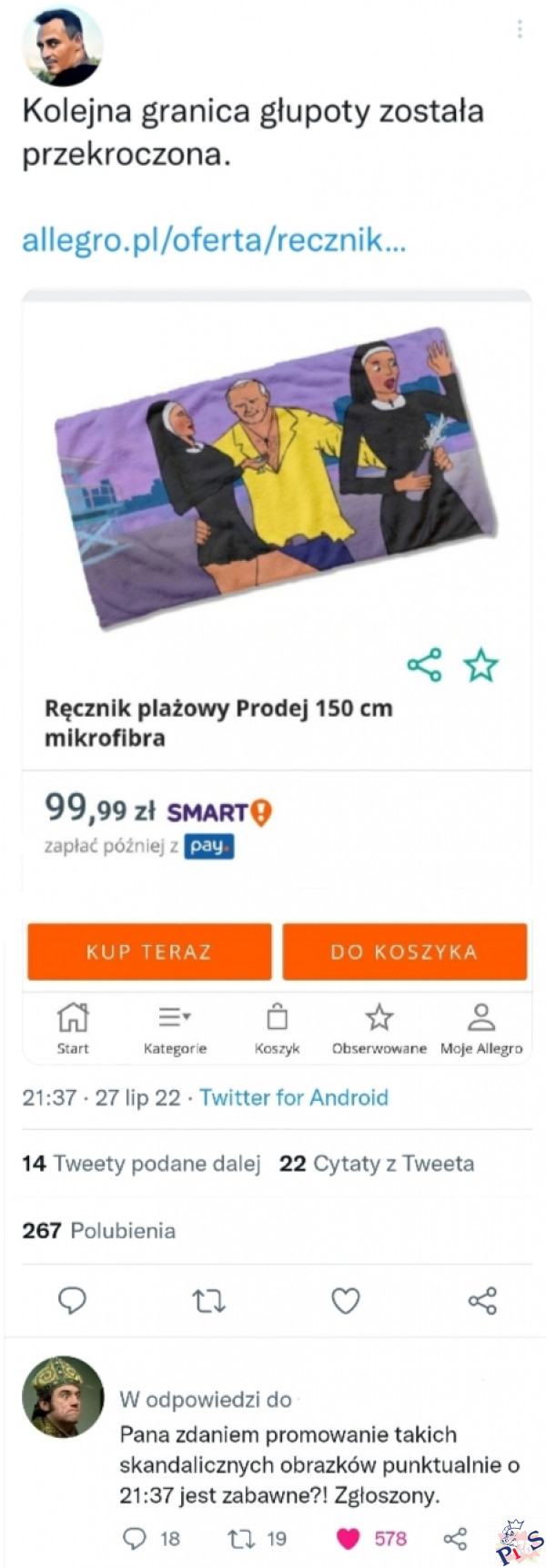View the 22 Cytaty z Tweeta
This screenshot has height=1568, width=546.
pyautogui.click(x=377, y=1164)
